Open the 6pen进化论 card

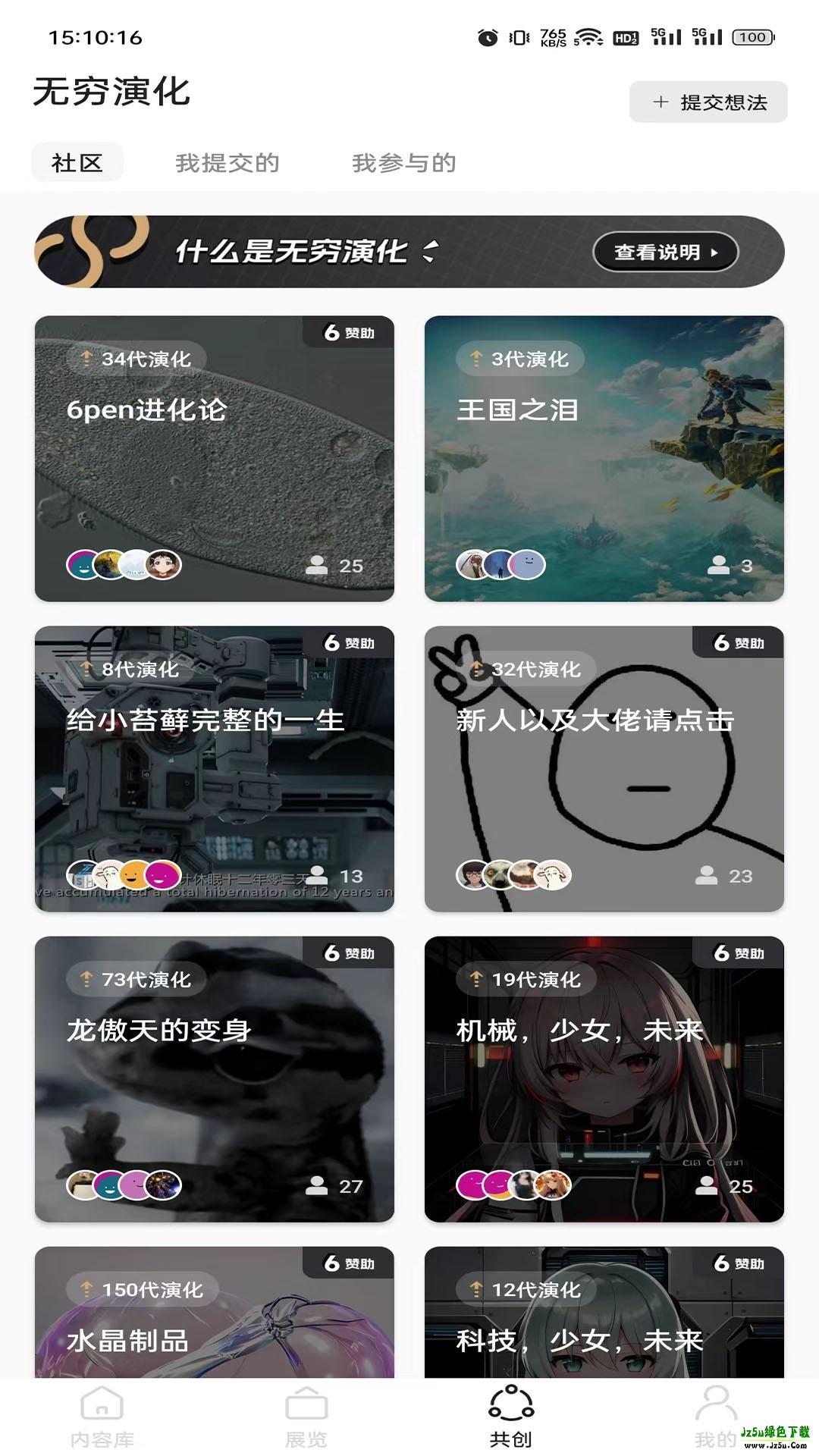click(215, 459)
